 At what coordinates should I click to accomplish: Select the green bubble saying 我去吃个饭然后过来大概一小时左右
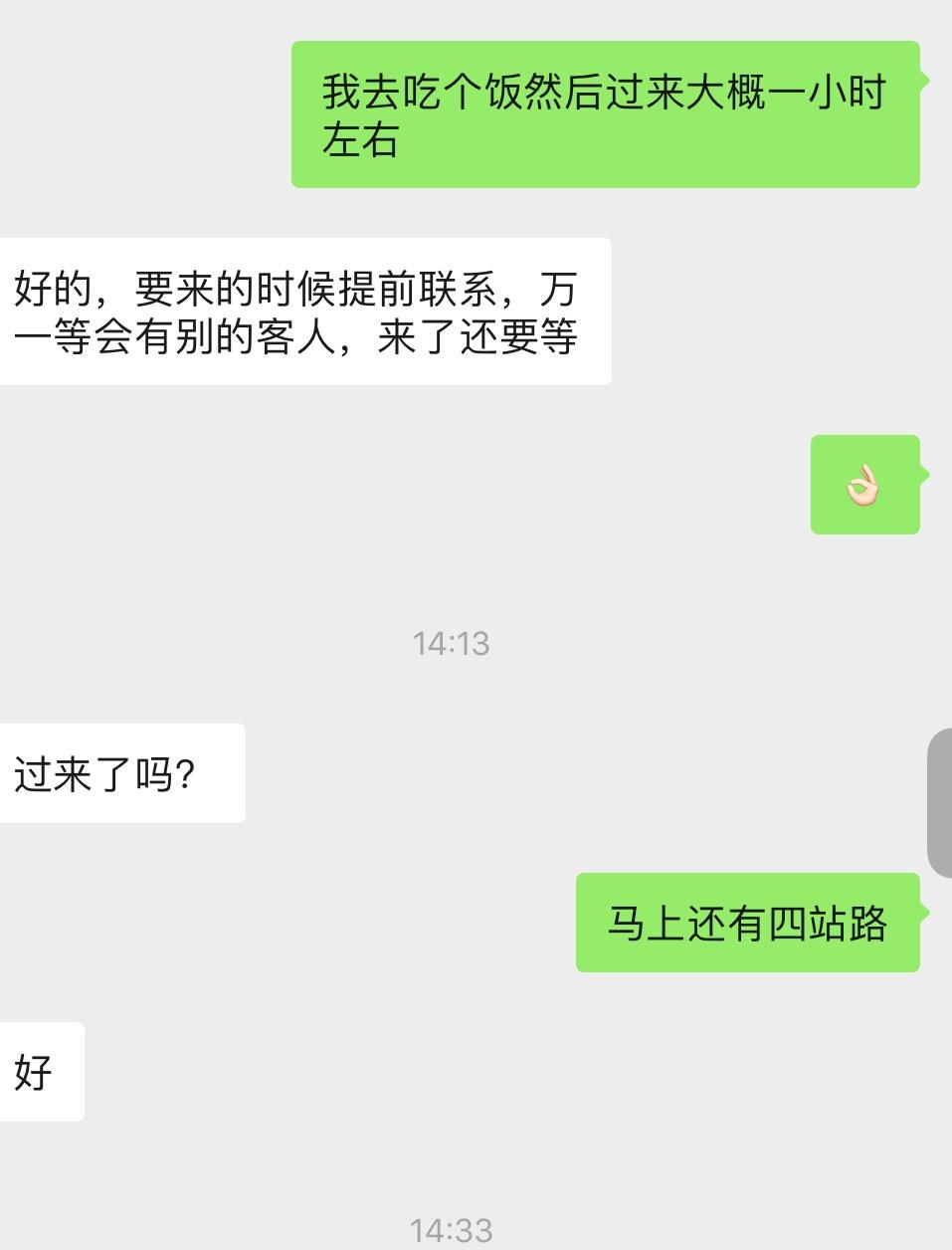605,111
